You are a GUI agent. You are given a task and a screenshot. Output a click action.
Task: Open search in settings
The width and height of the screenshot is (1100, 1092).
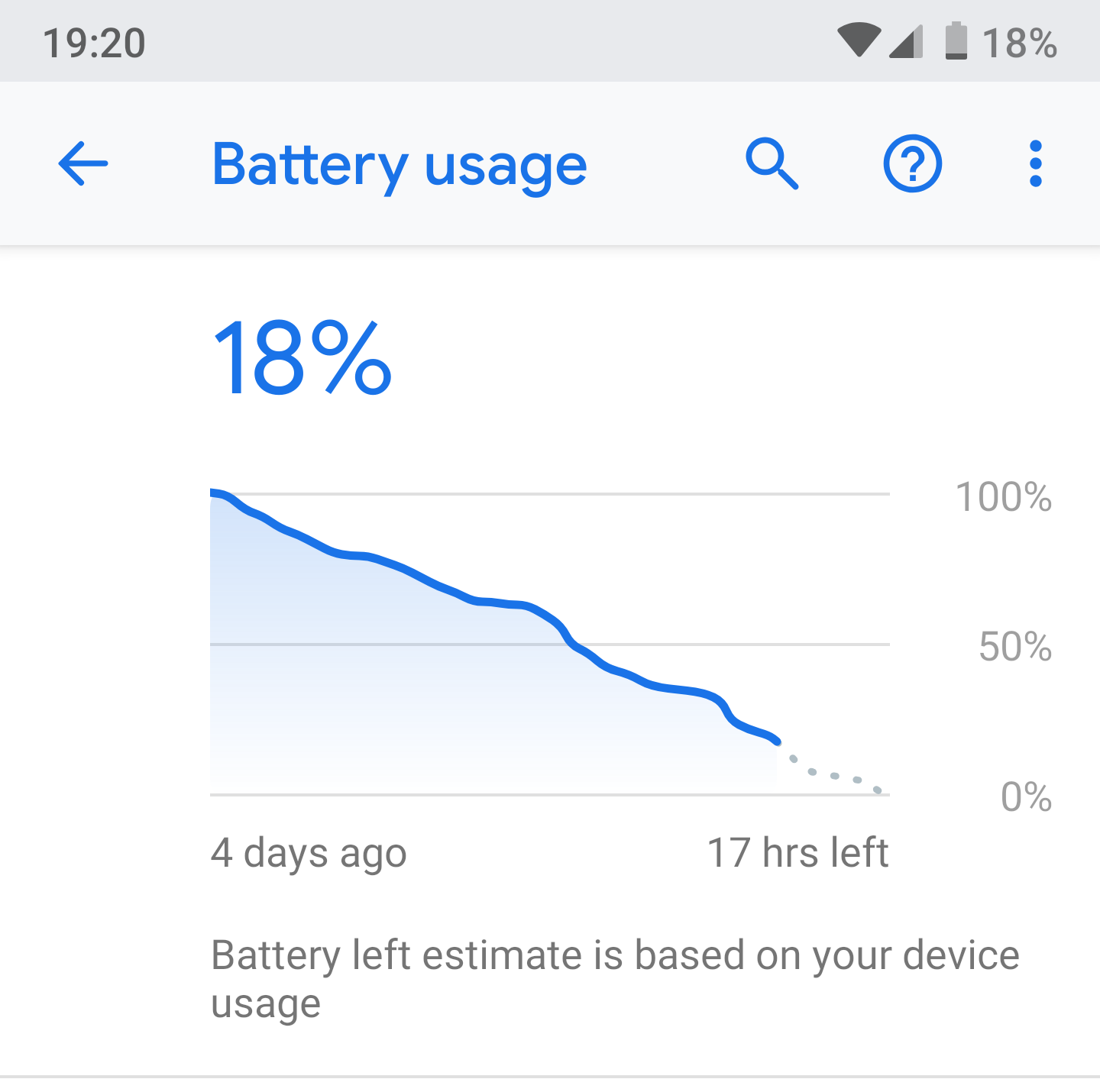click(772, 163)
